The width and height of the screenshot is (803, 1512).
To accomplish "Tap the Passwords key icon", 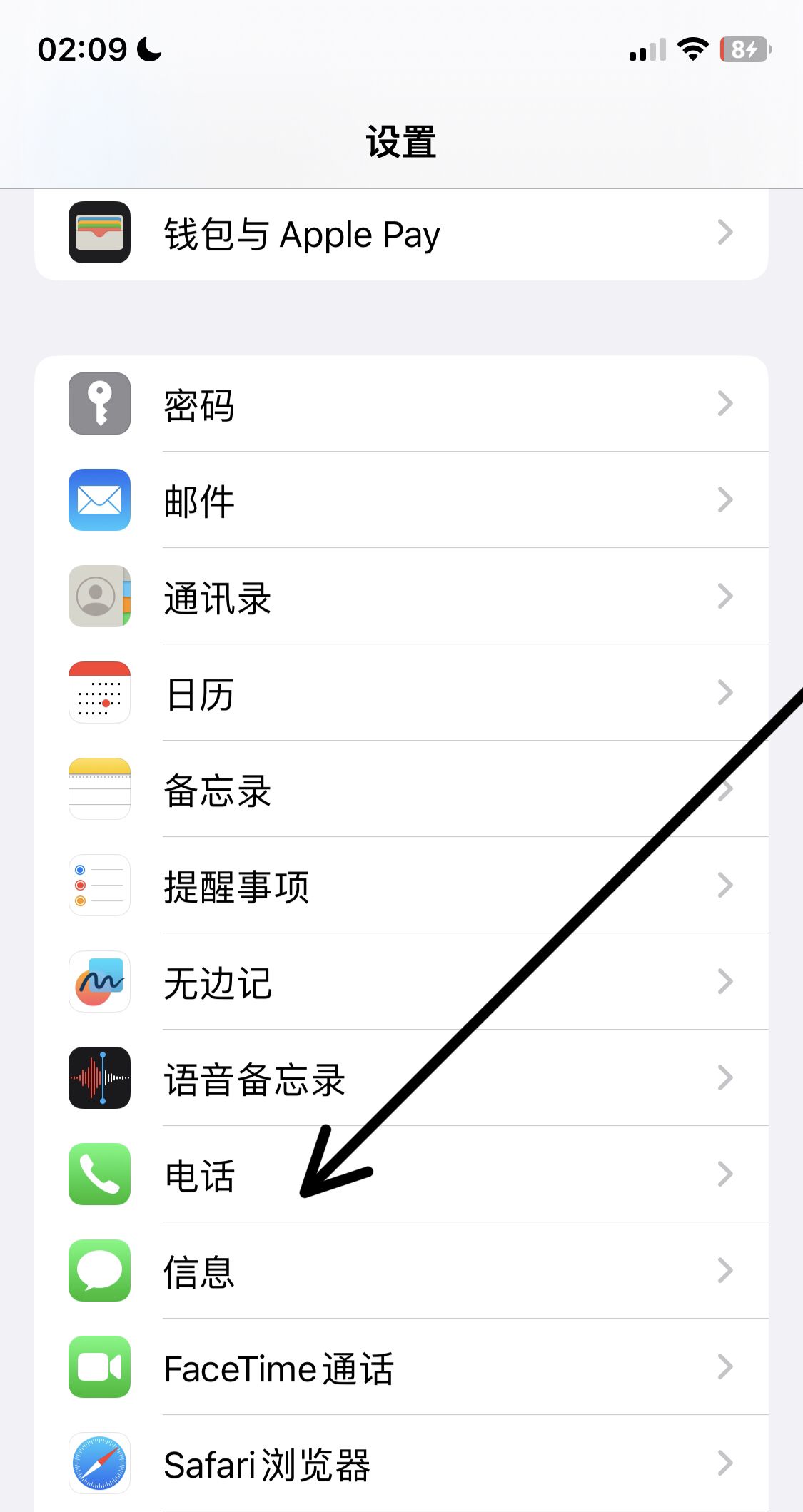I will point(99,403).
